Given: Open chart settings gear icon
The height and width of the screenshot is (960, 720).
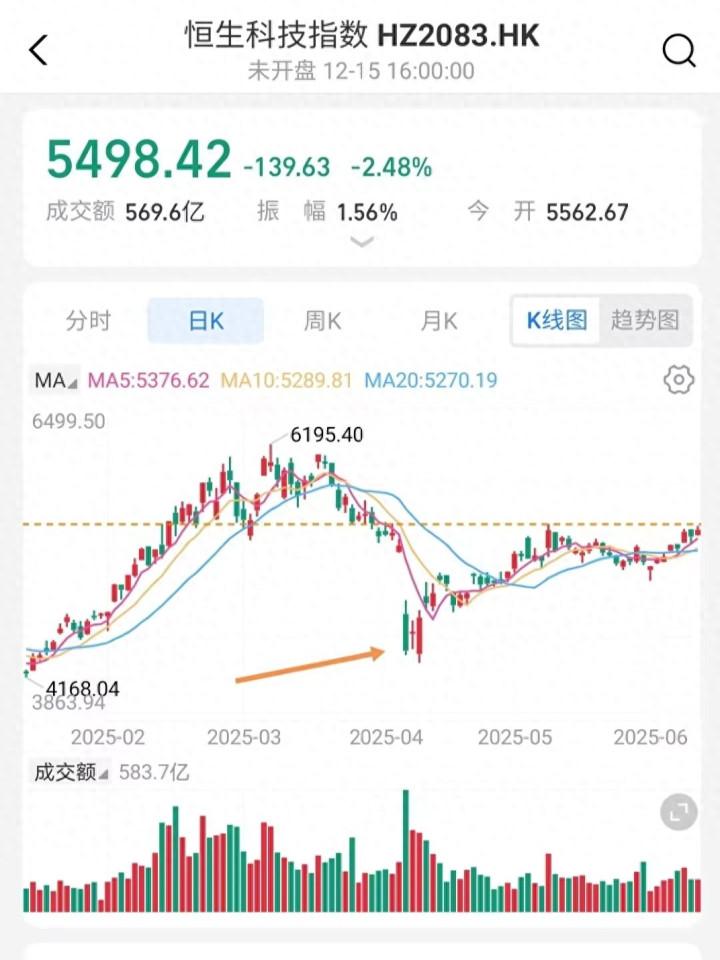Looking at the screenshot, I should pos(679,380).
